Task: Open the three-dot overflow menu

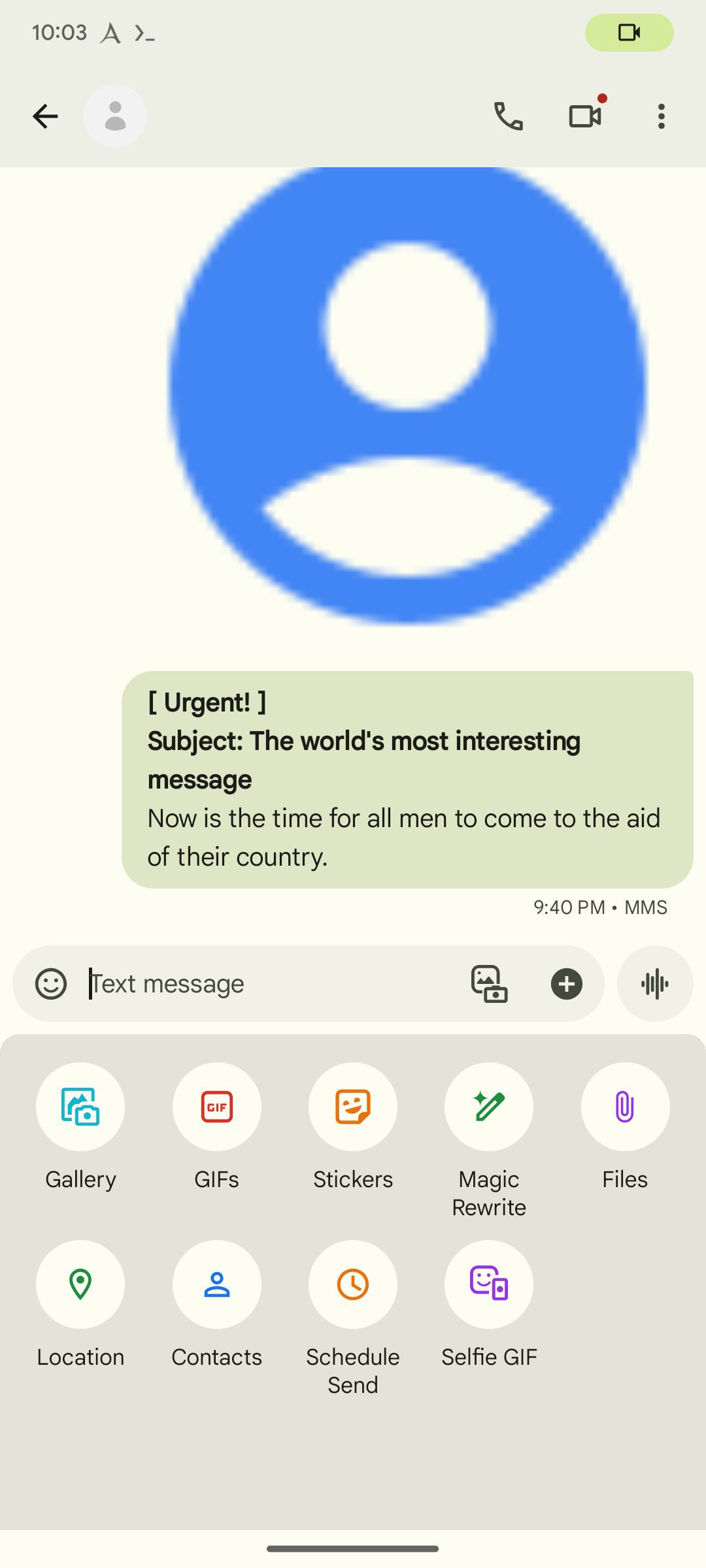Action: click(662, 116)
